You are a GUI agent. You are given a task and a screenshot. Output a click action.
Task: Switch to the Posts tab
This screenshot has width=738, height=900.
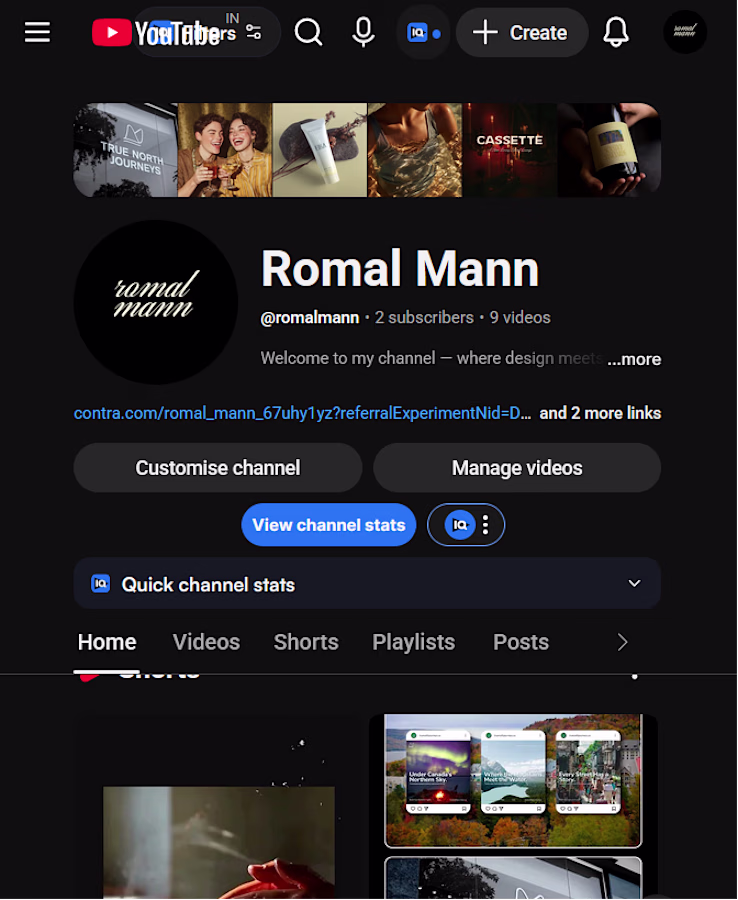tap(521, 642)
